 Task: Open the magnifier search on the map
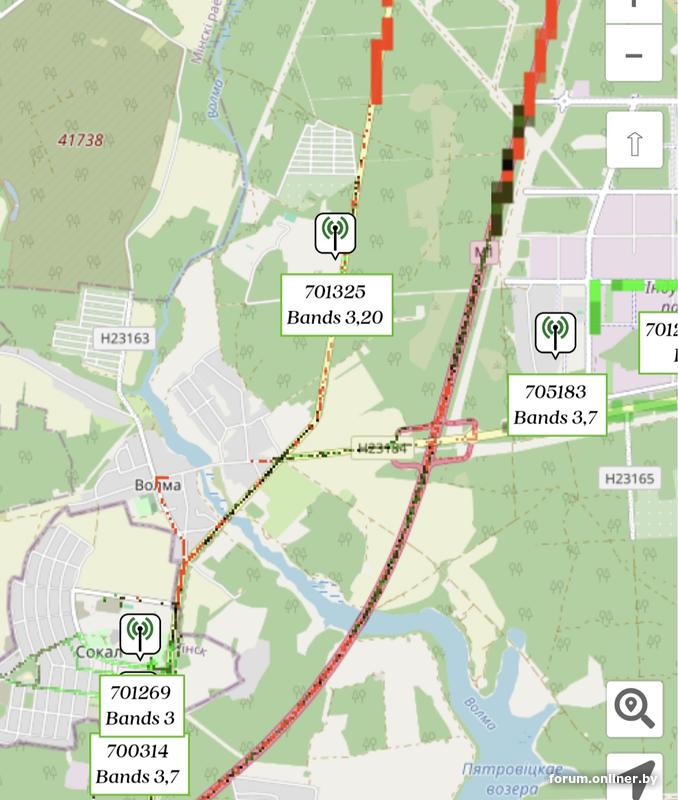click(x=634, y=709)
